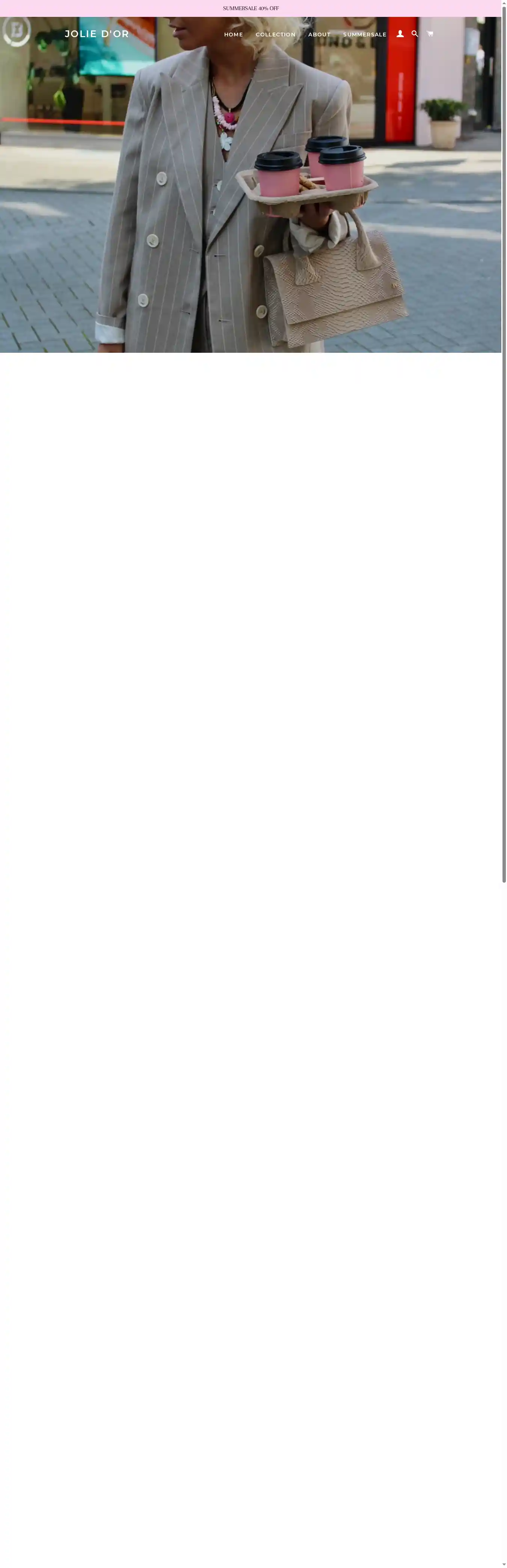Image resolution: width=507 pixels, height=1568 pixels.
Task: View the shopping cart
Action: [430, 34]
